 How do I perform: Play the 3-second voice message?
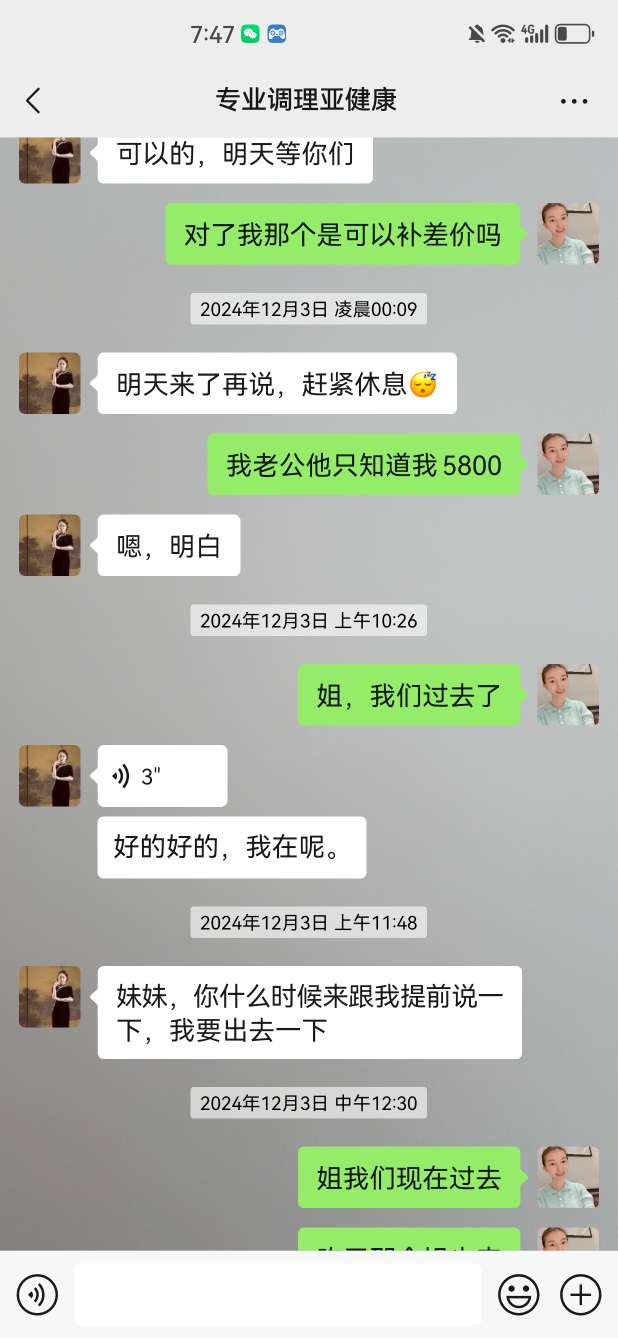click(x=162, y=776)
